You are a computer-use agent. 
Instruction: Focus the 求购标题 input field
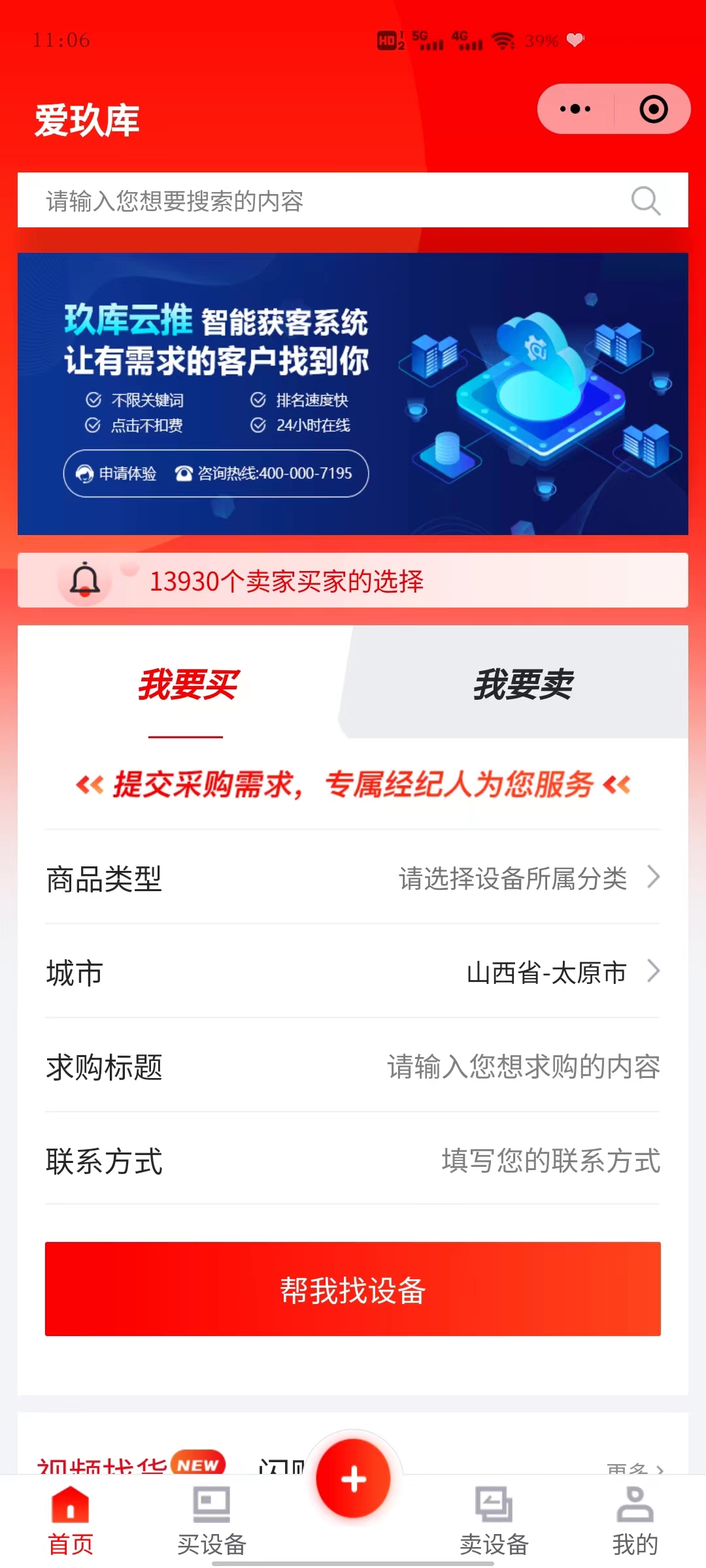pyautogui.click(x=523, y=1066)
